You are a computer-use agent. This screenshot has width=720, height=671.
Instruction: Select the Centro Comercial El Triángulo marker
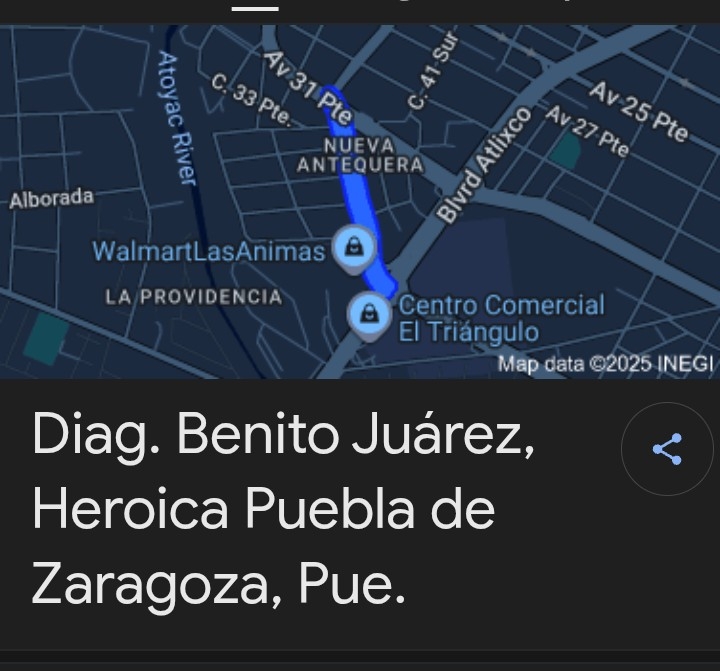click(369, 315)
